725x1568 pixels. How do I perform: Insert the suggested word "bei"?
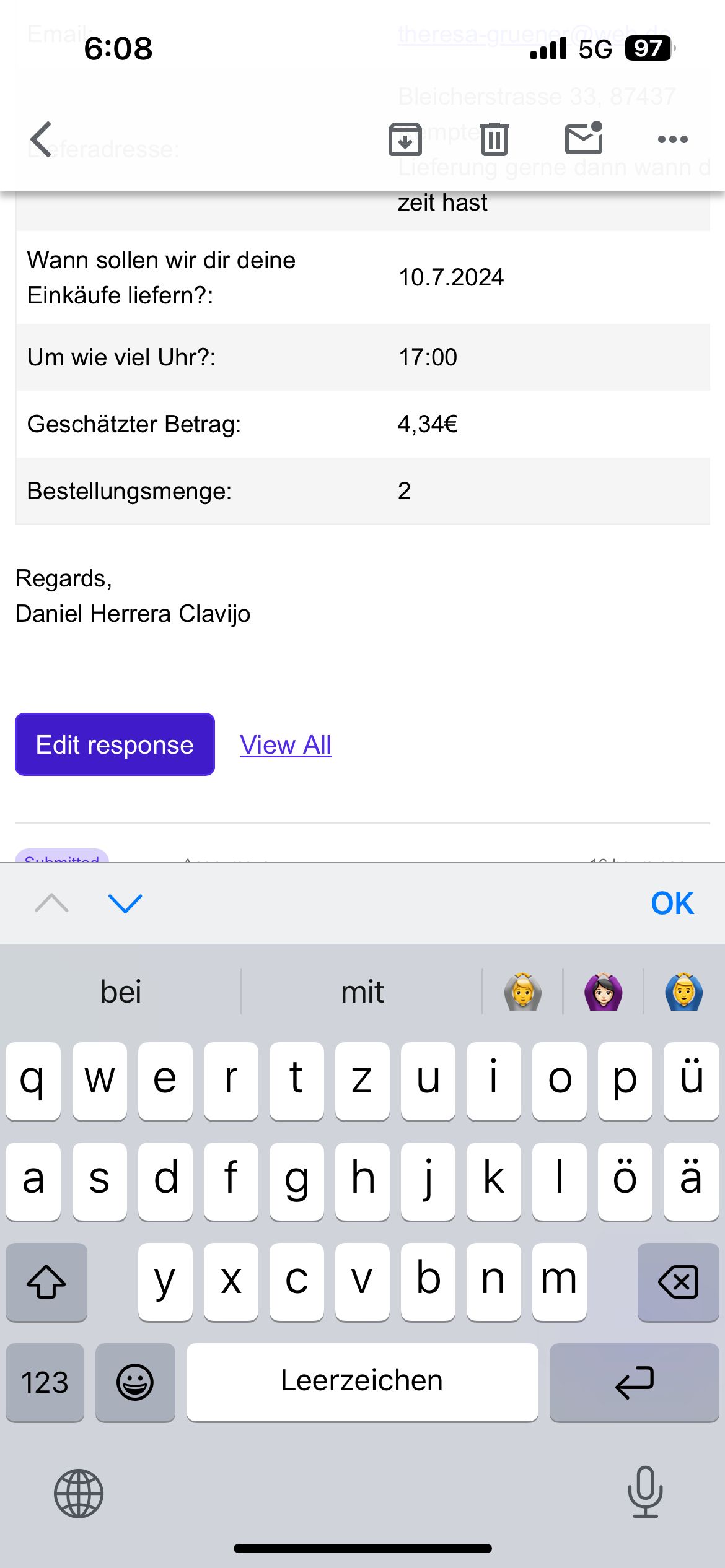coord(121,991)
